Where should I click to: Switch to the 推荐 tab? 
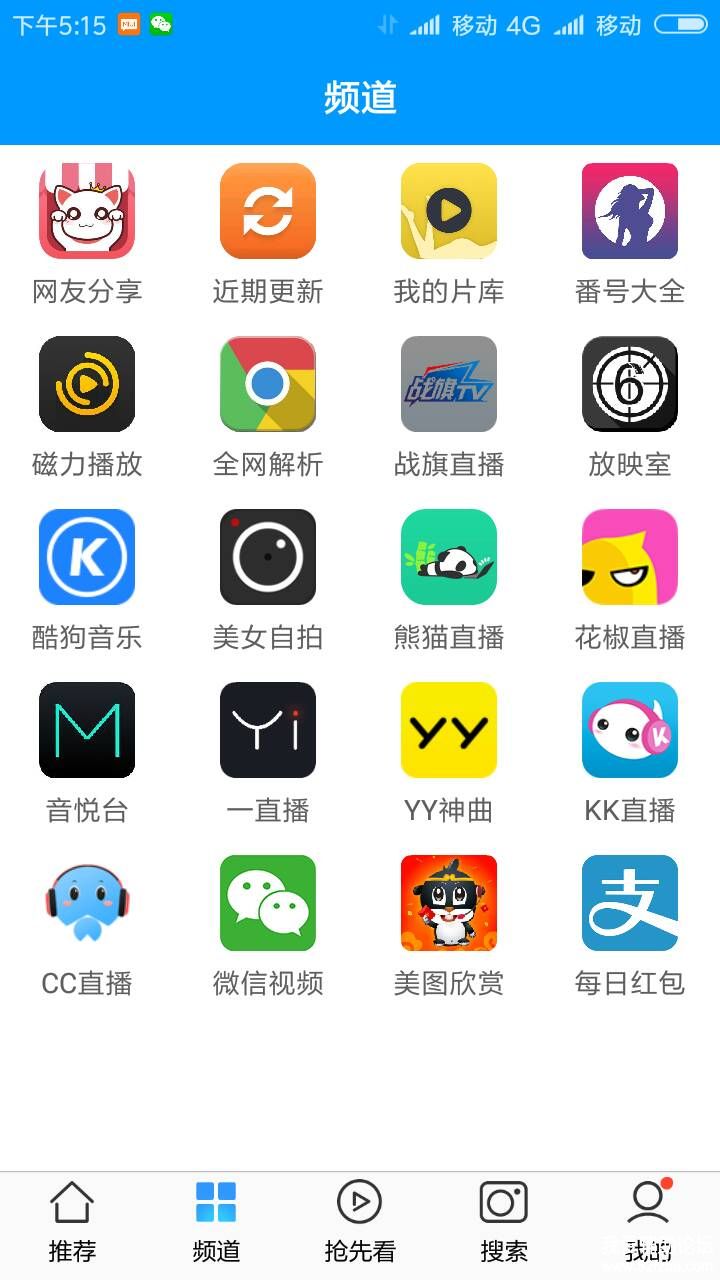[x=72, y=1222]
